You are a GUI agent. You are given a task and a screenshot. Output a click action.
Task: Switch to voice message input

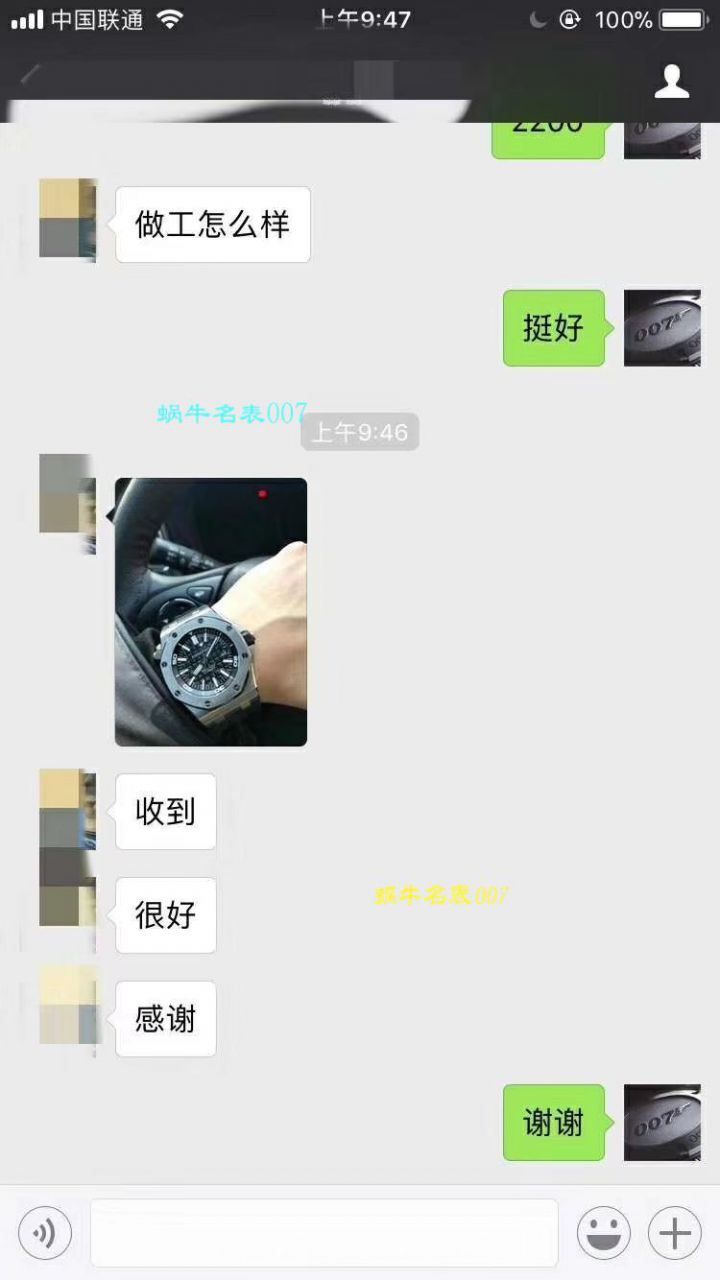45,1233
